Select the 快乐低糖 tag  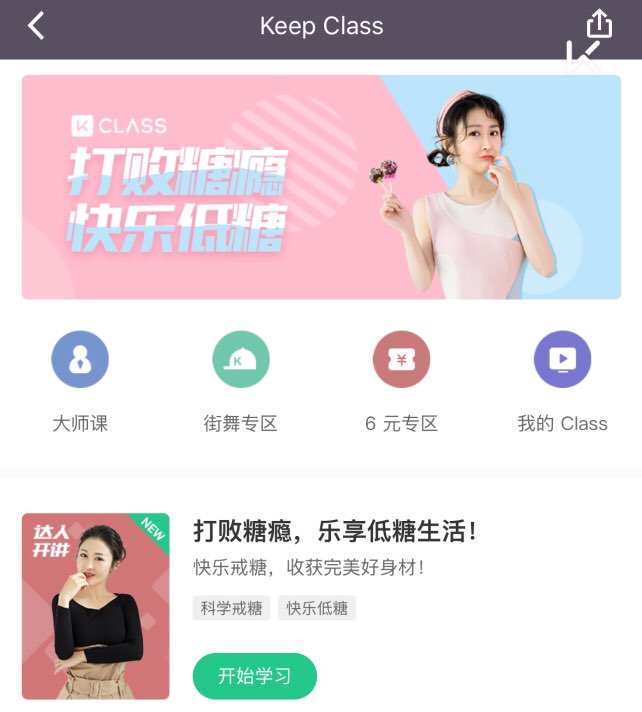(x=317, y=608)
